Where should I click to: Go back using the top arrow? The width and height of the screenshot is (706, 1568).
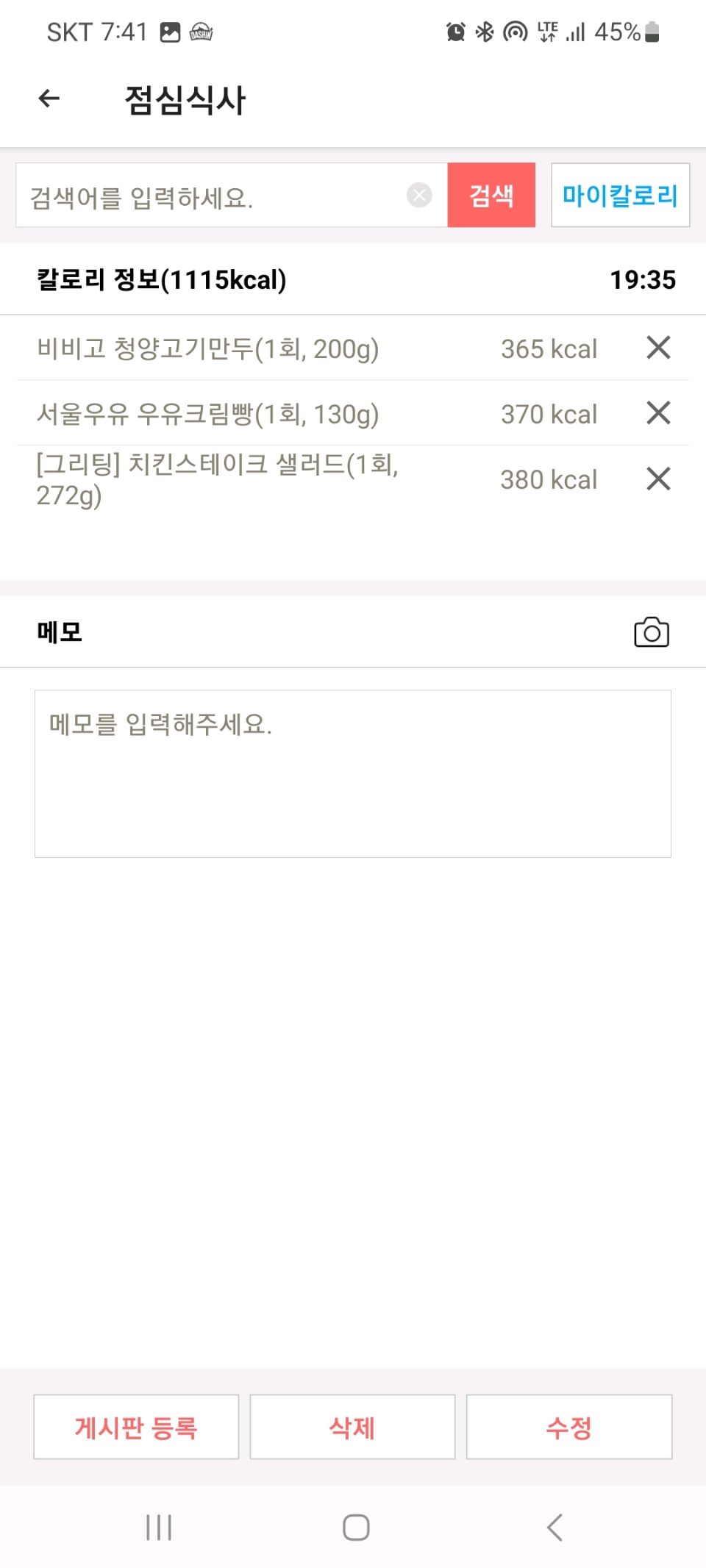coord(49,99)
